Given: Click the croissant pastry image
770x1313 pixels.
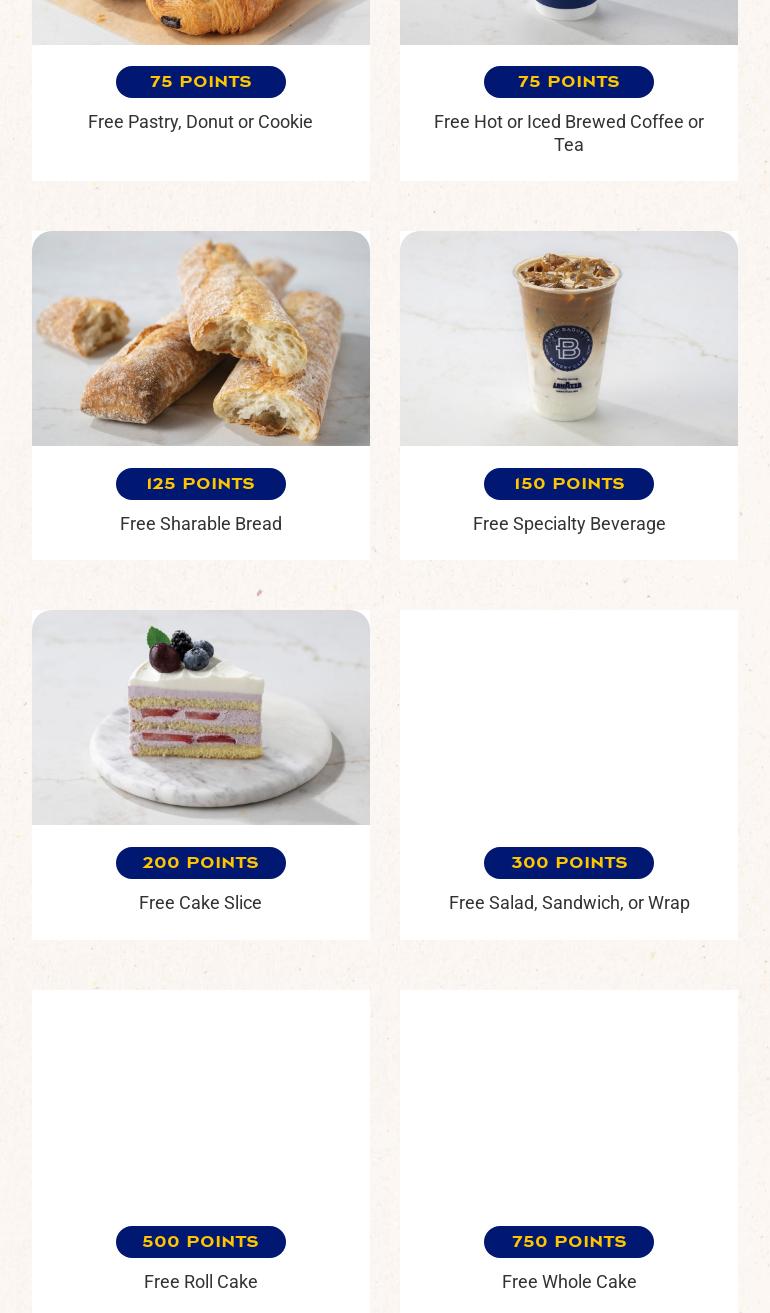Looking at the screenshot, I should tap(200, 20).
